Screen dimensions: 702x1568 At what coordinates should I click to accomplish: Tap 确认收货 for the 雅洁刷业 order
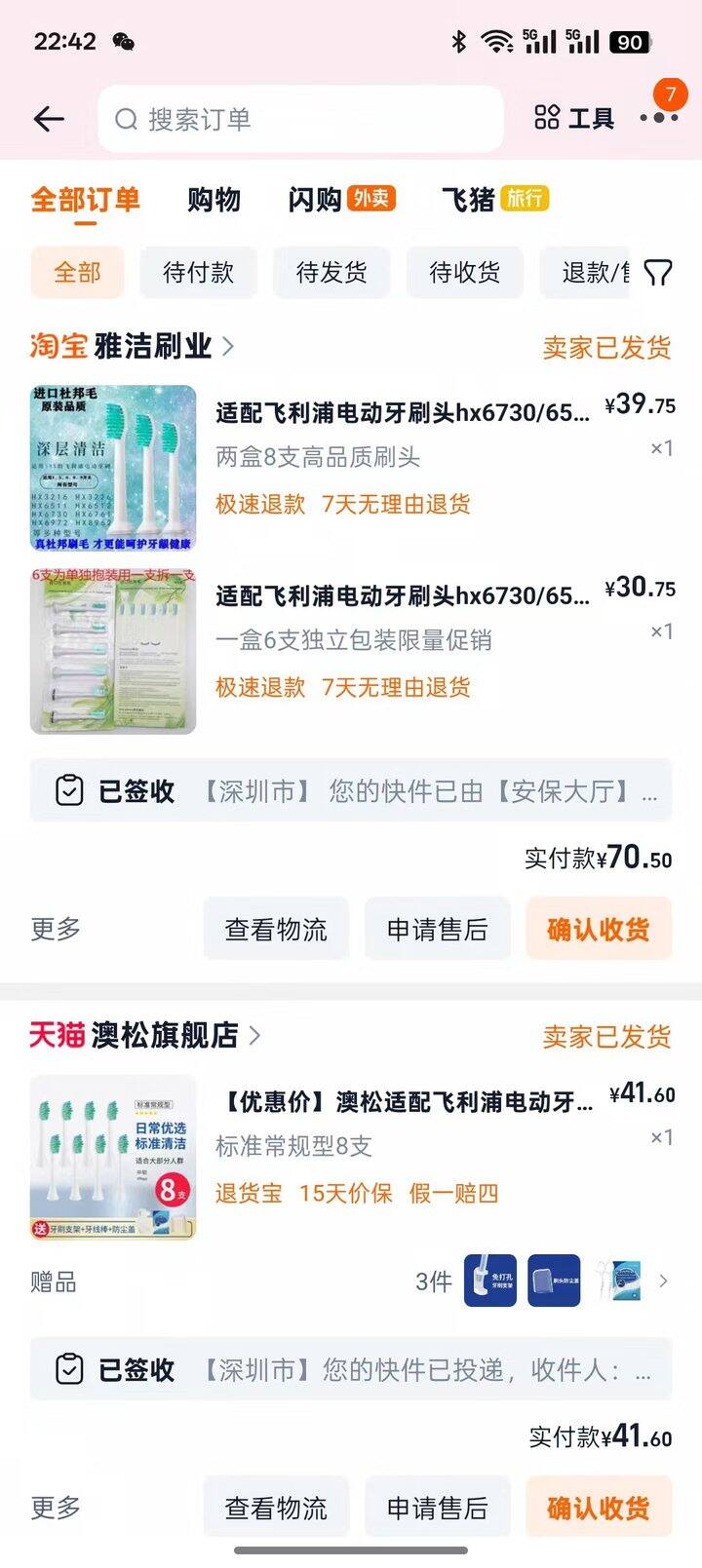[598, 929]
